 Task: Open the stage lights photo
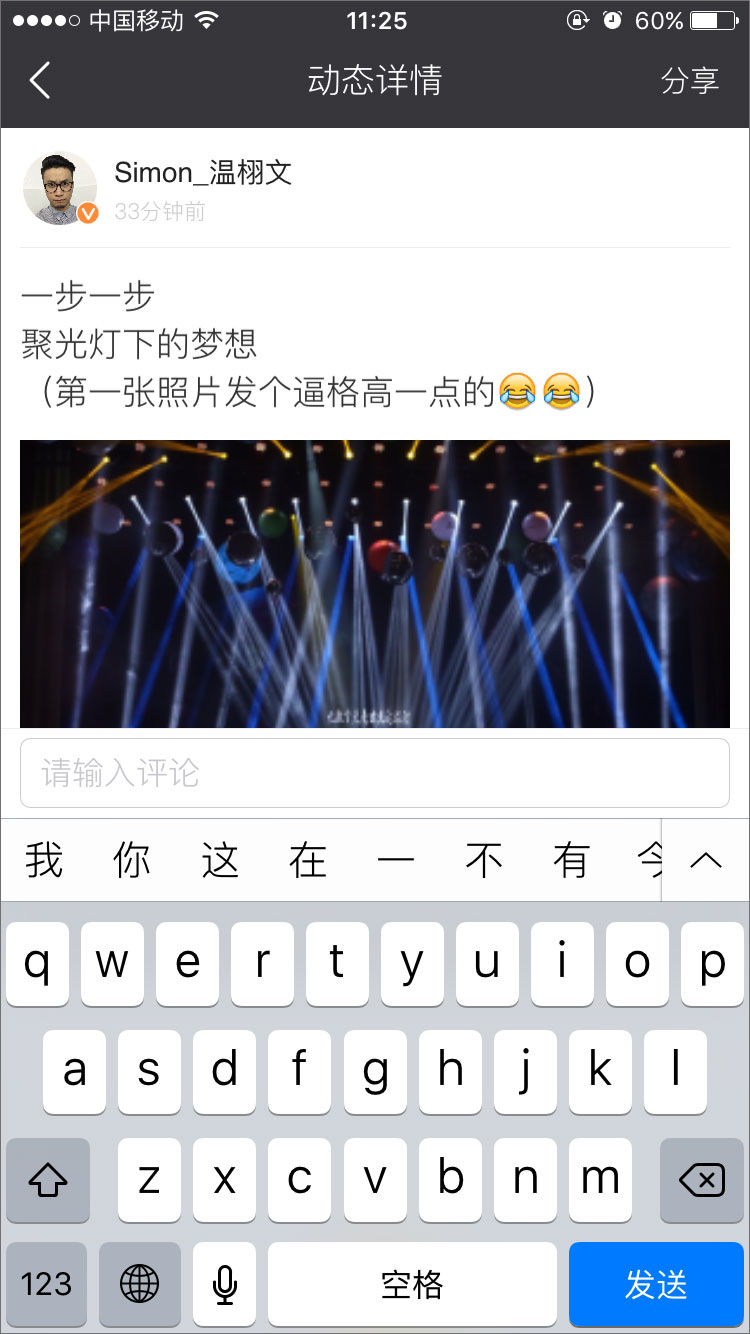pos(375,583)
